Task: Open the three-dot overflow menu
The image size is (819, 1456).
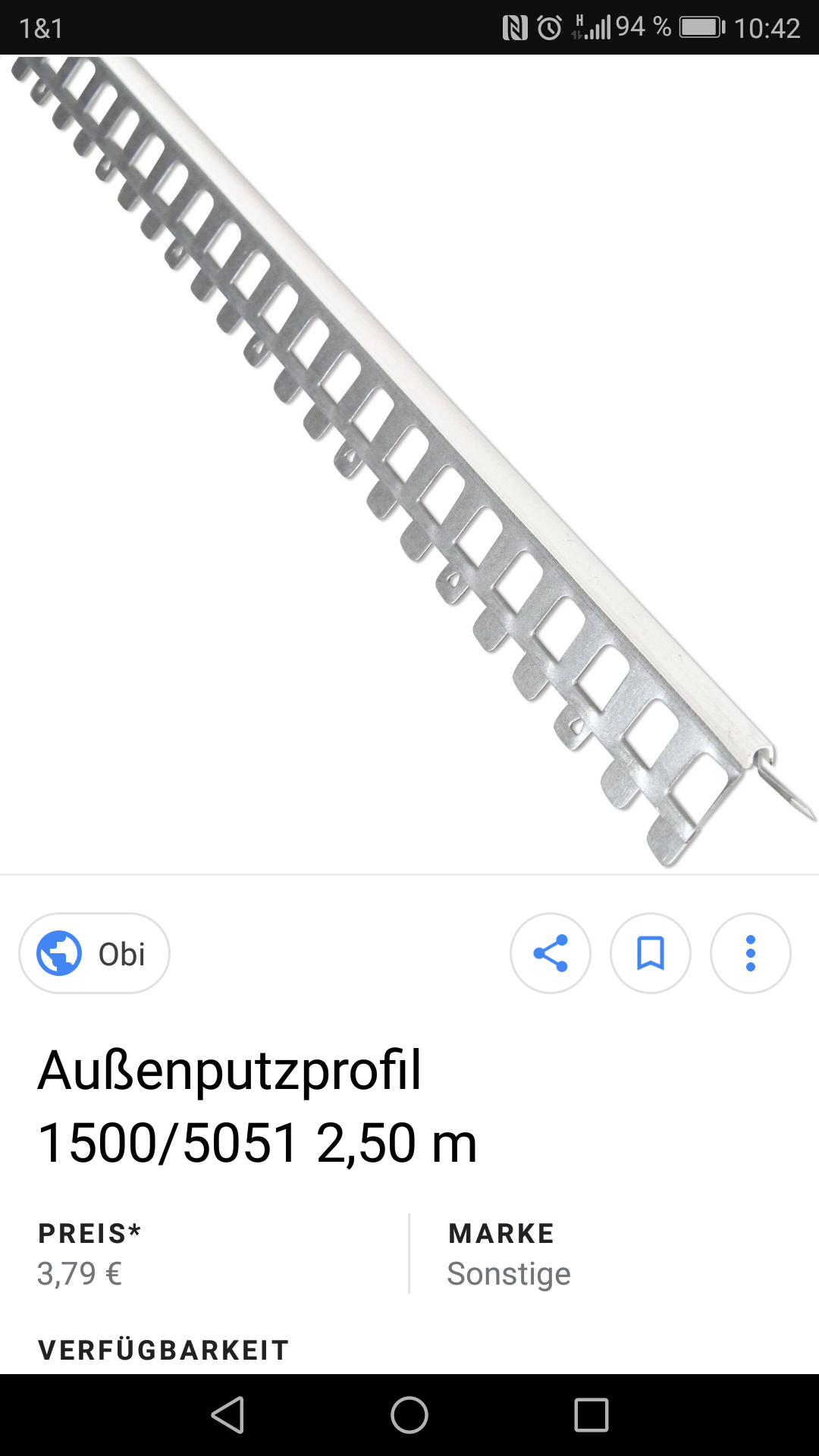Action: click(x=751, y=953)
